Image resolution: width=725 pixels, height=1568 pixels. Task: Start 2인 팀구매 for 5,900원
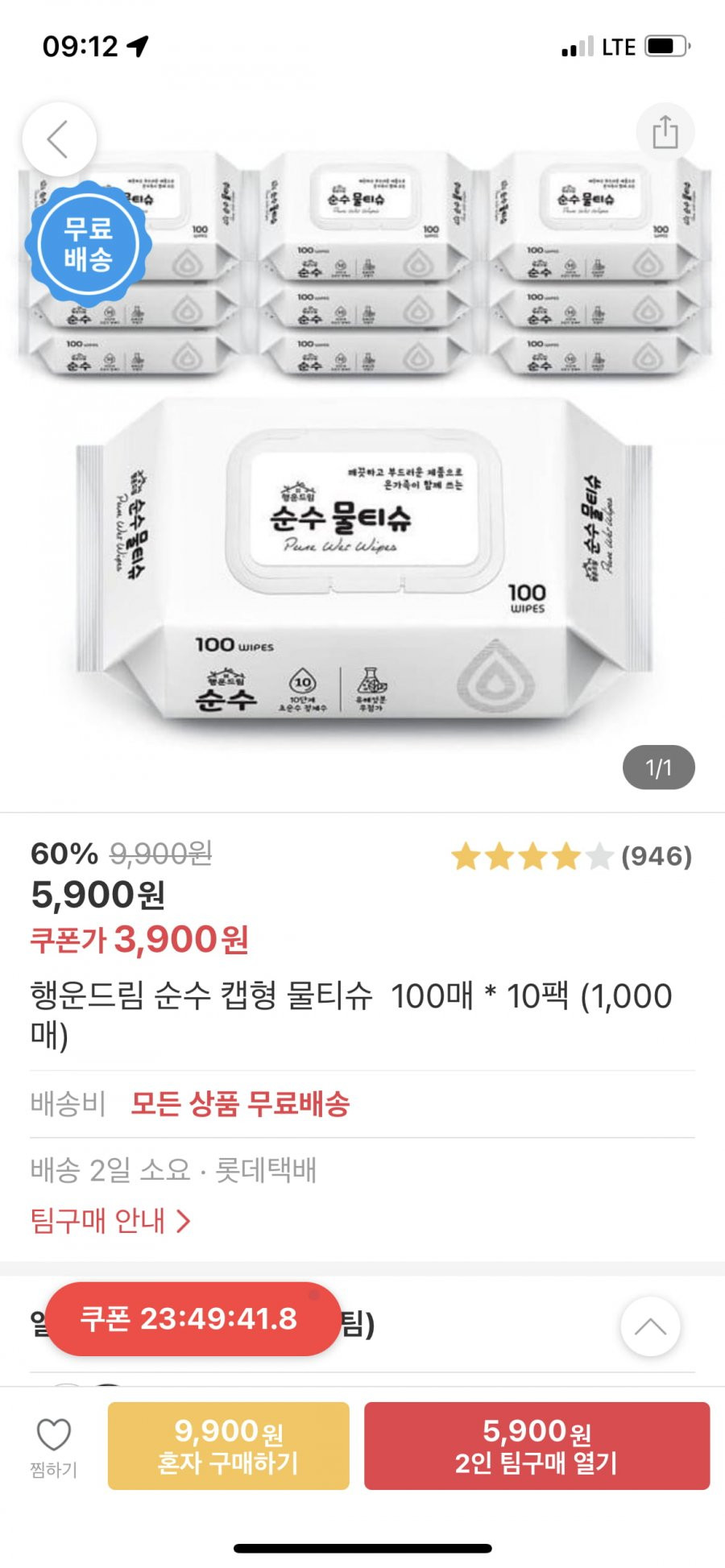click(x=536, y=1446)
